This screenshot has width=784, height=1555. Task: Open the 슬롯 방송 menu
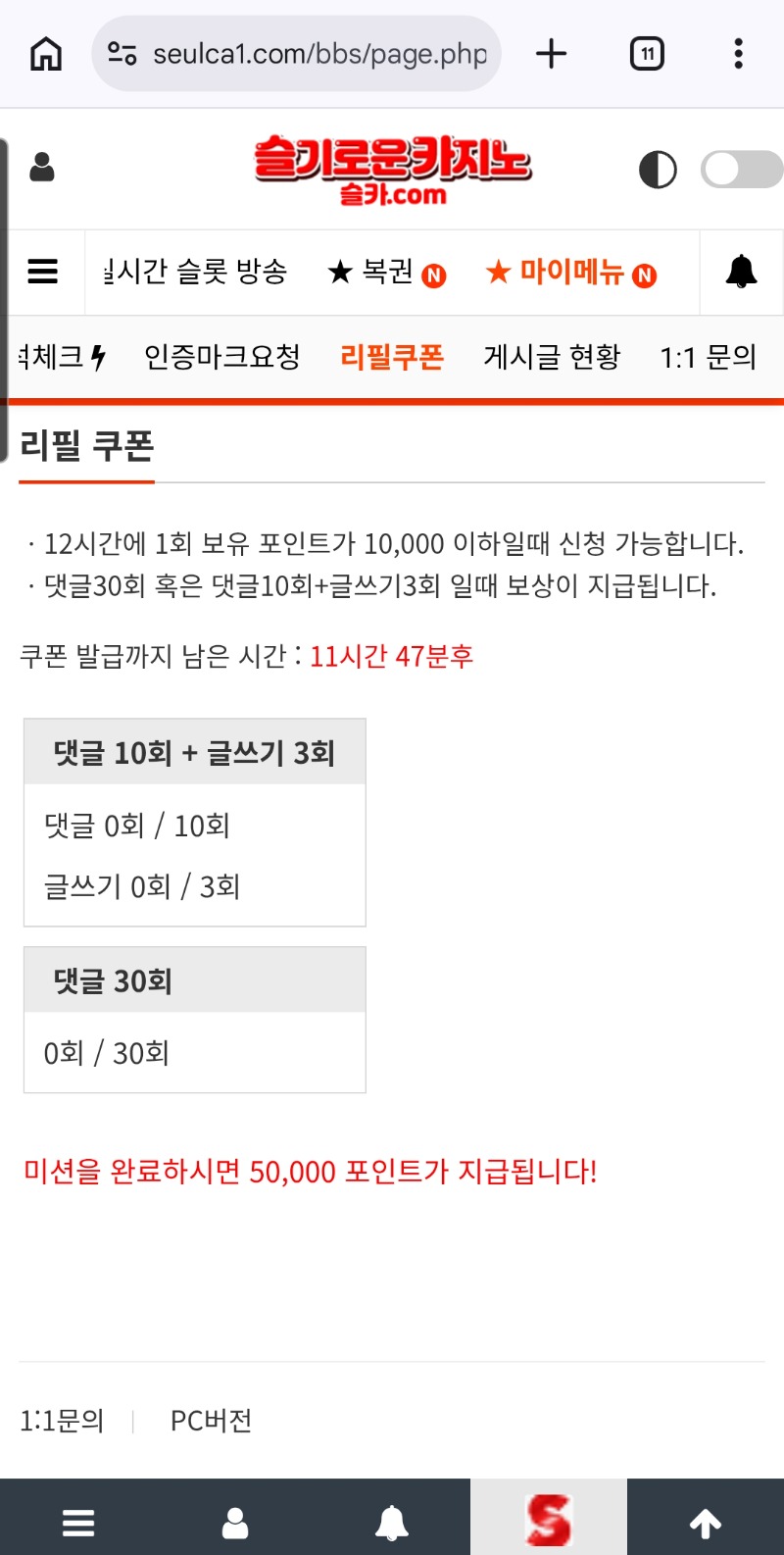[196, 272]
